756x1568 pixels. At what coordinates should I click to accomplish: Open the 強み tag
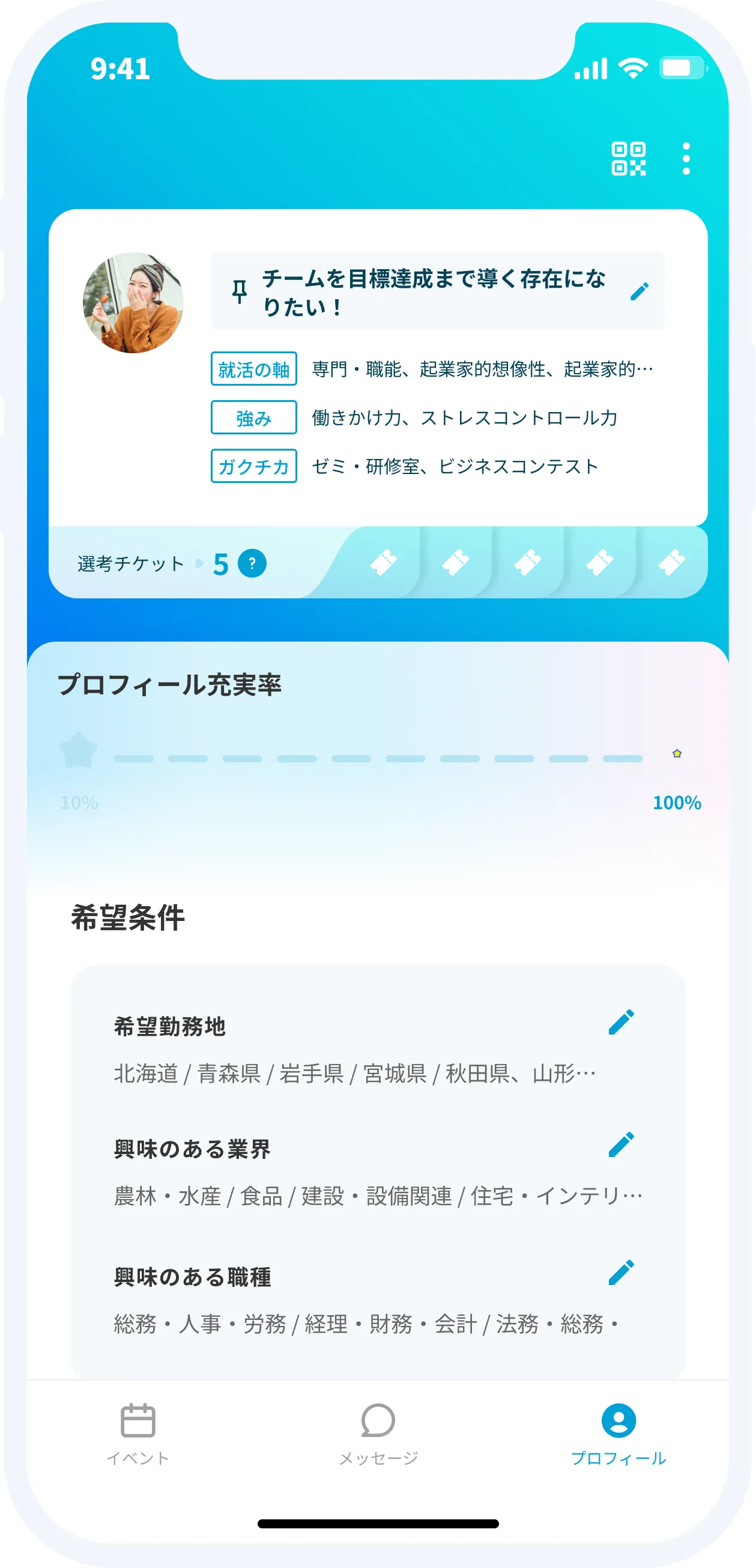(253, 418)
